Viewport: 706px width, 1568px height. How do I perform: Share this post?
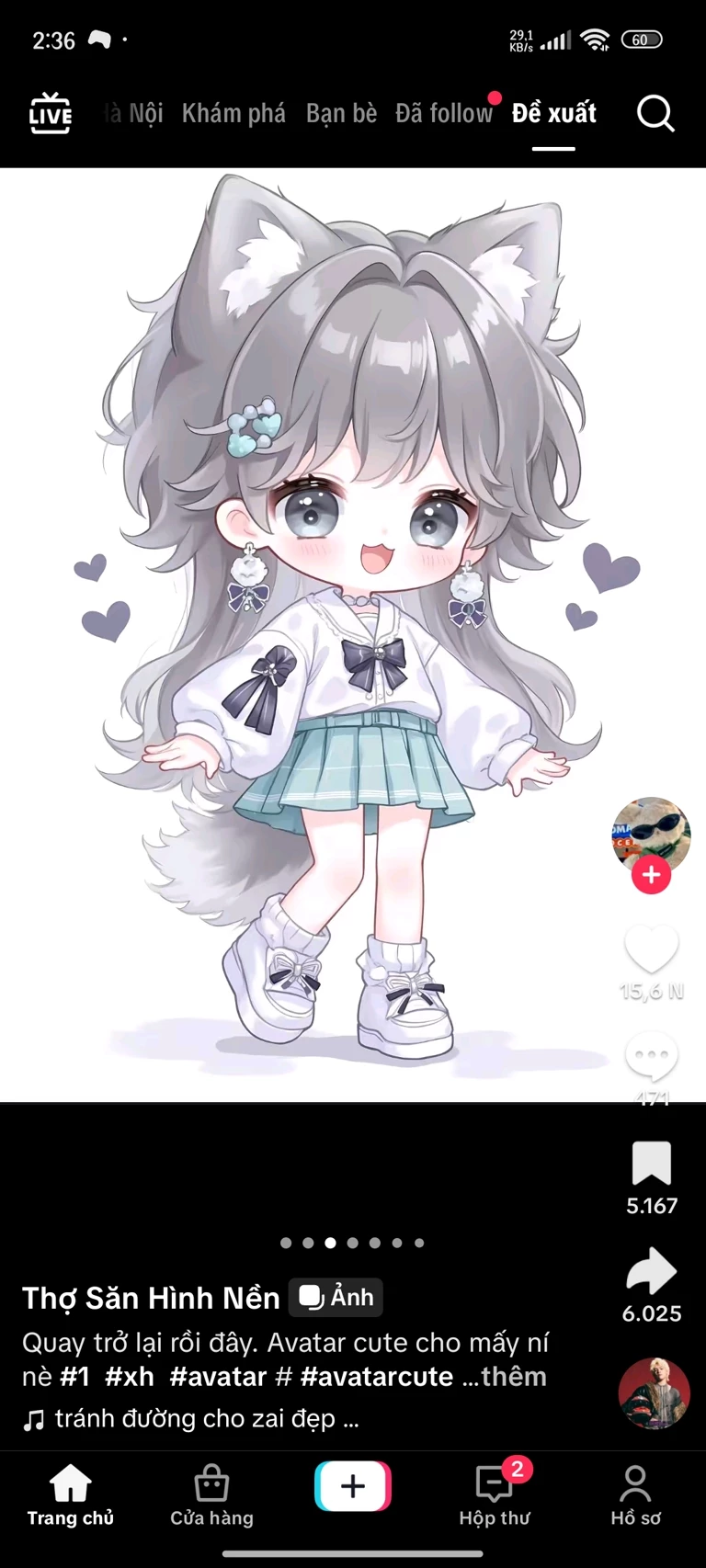tap(651, 1272)
